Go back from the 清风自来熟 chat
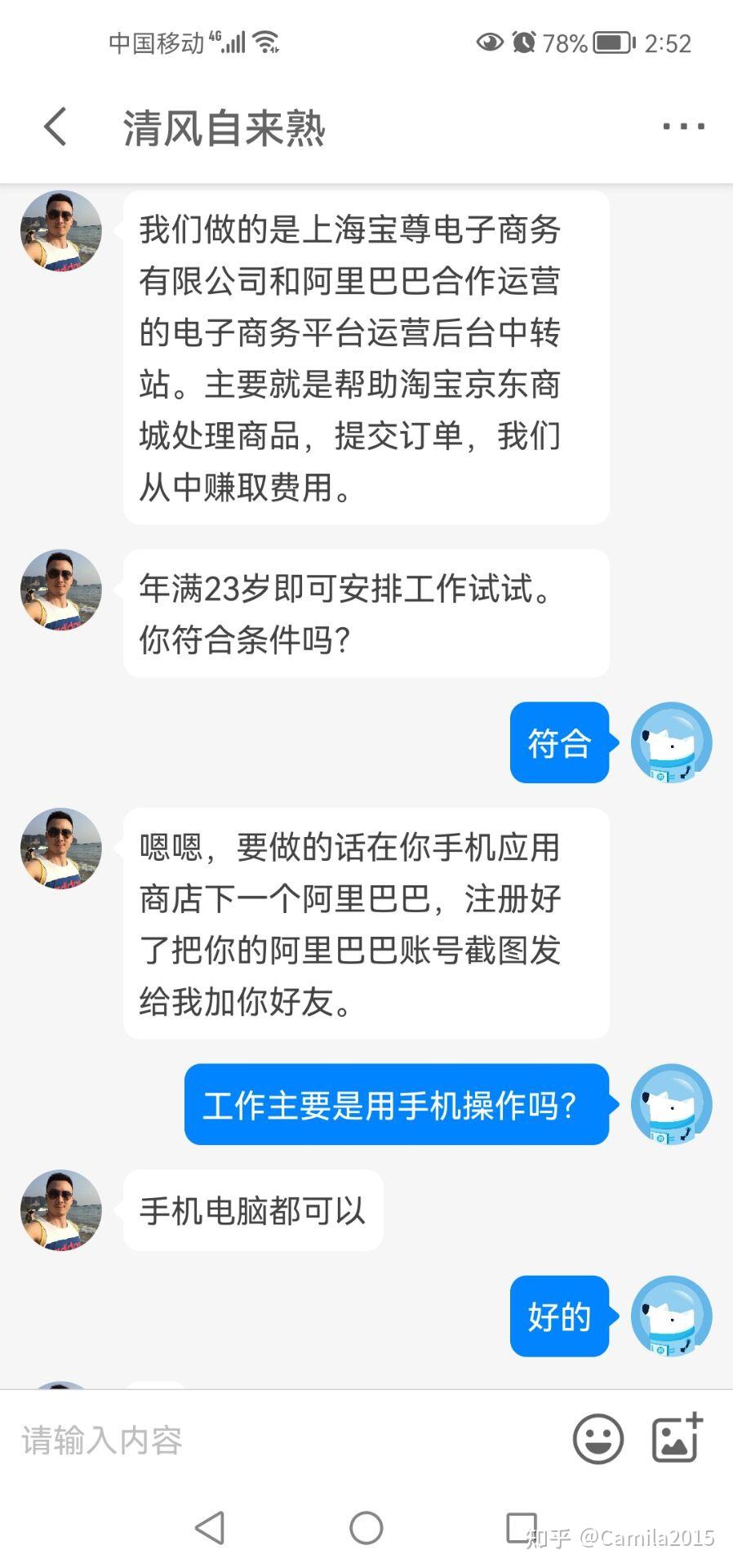 (56, 127)
